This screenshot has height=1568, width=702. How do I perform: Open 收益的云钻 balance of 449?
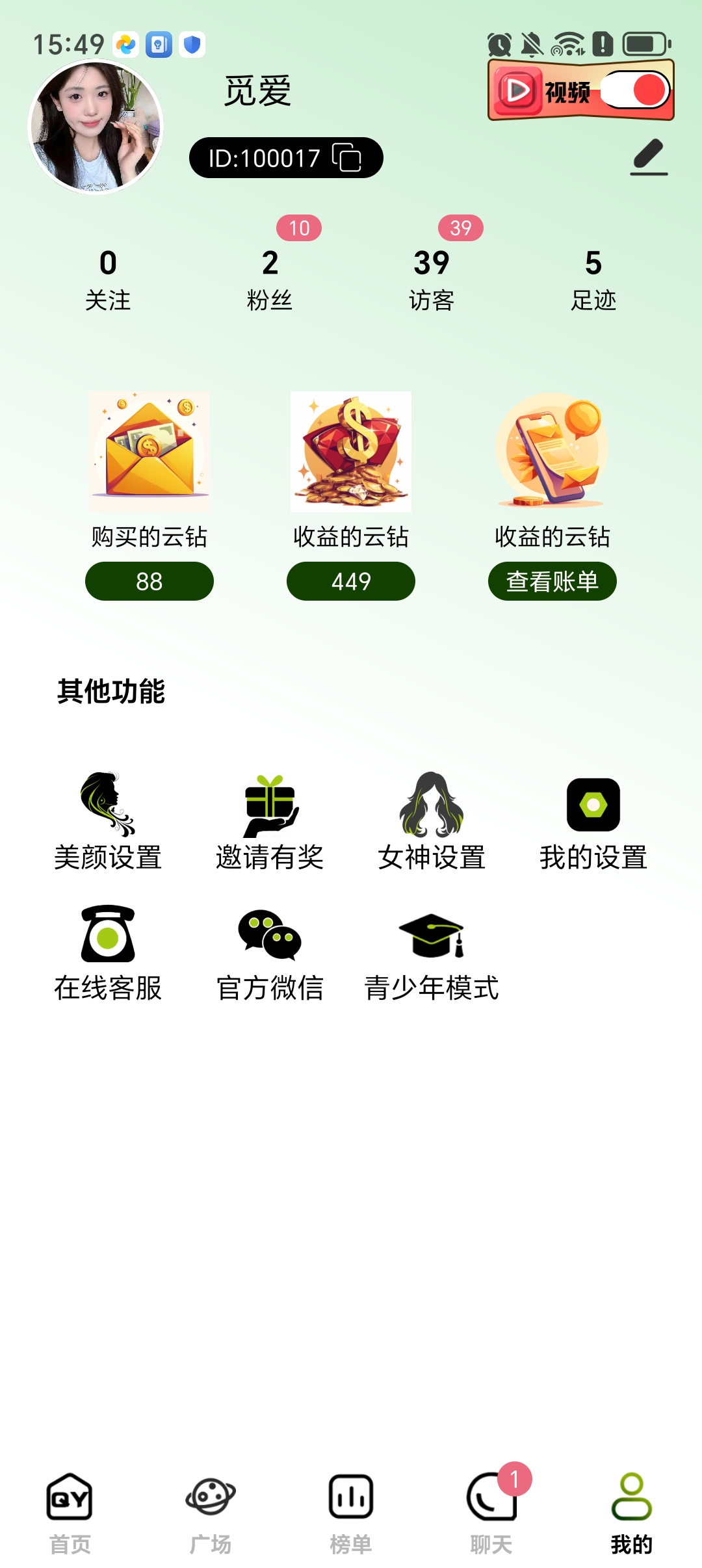351,581
